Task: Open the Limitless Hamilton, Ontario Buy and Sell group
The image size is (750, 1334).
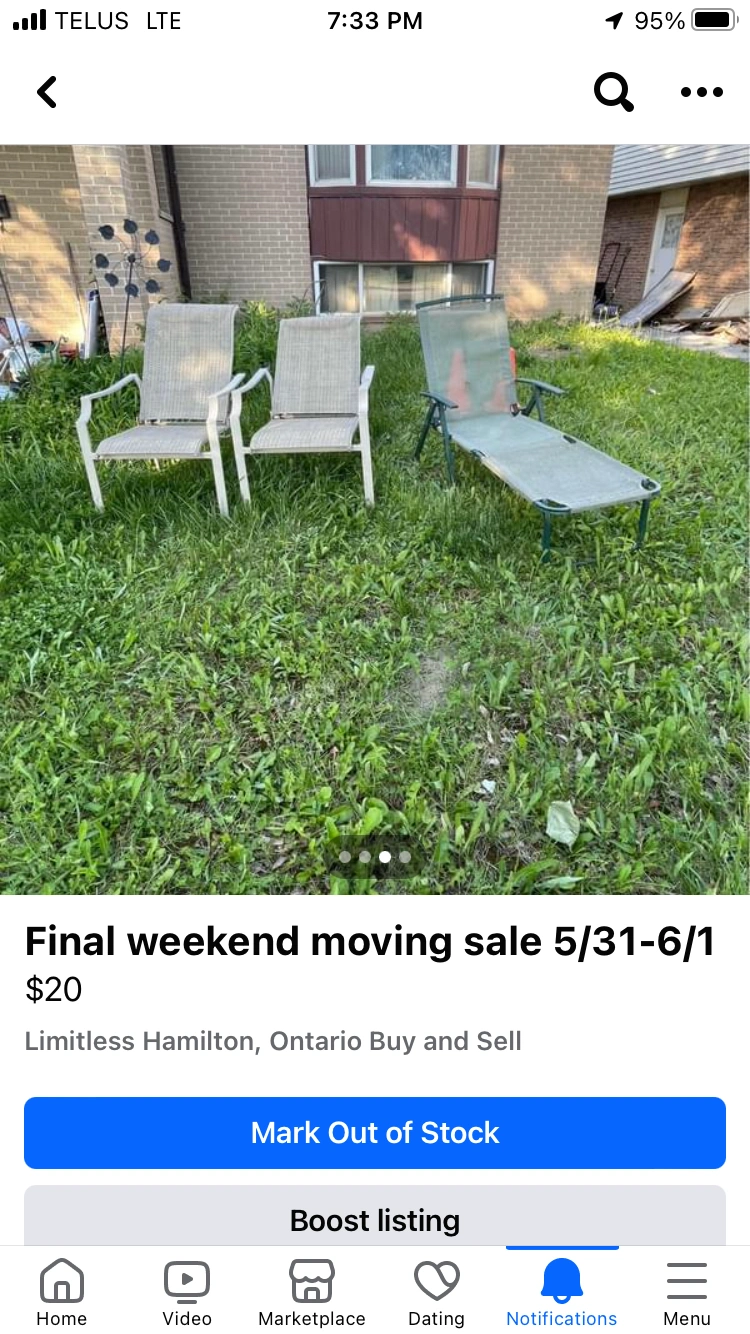Action: pyautogui.click(x=273, y=1041)
